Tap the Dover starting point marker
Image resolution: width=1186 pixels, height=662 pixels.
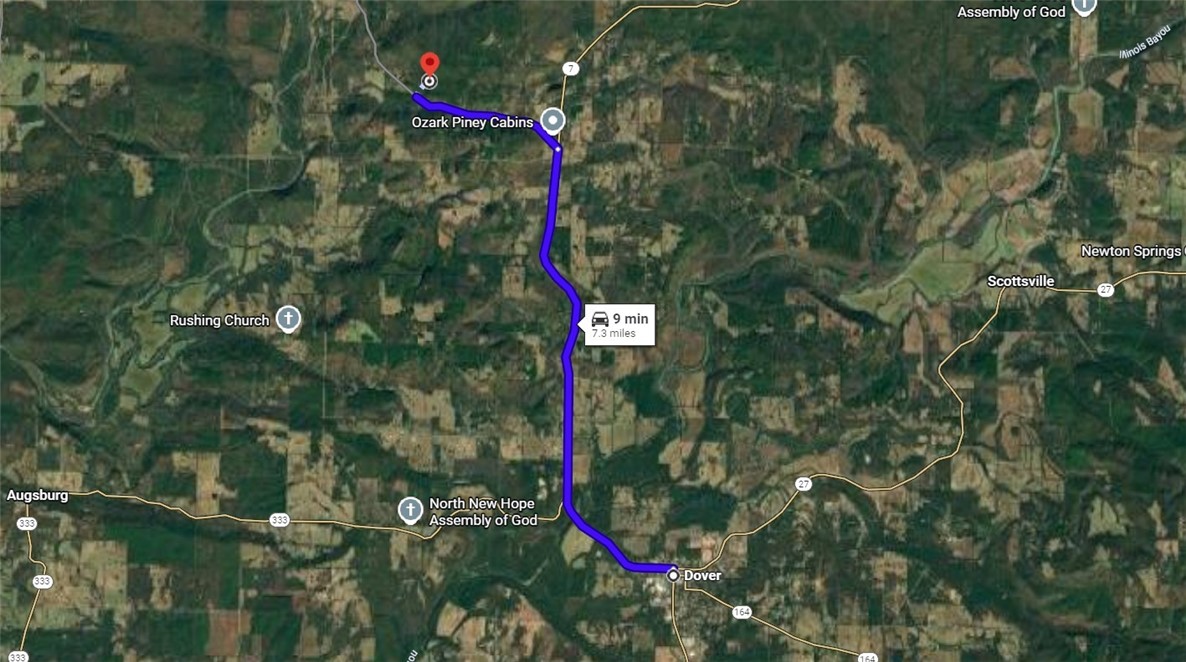point(674,576)
